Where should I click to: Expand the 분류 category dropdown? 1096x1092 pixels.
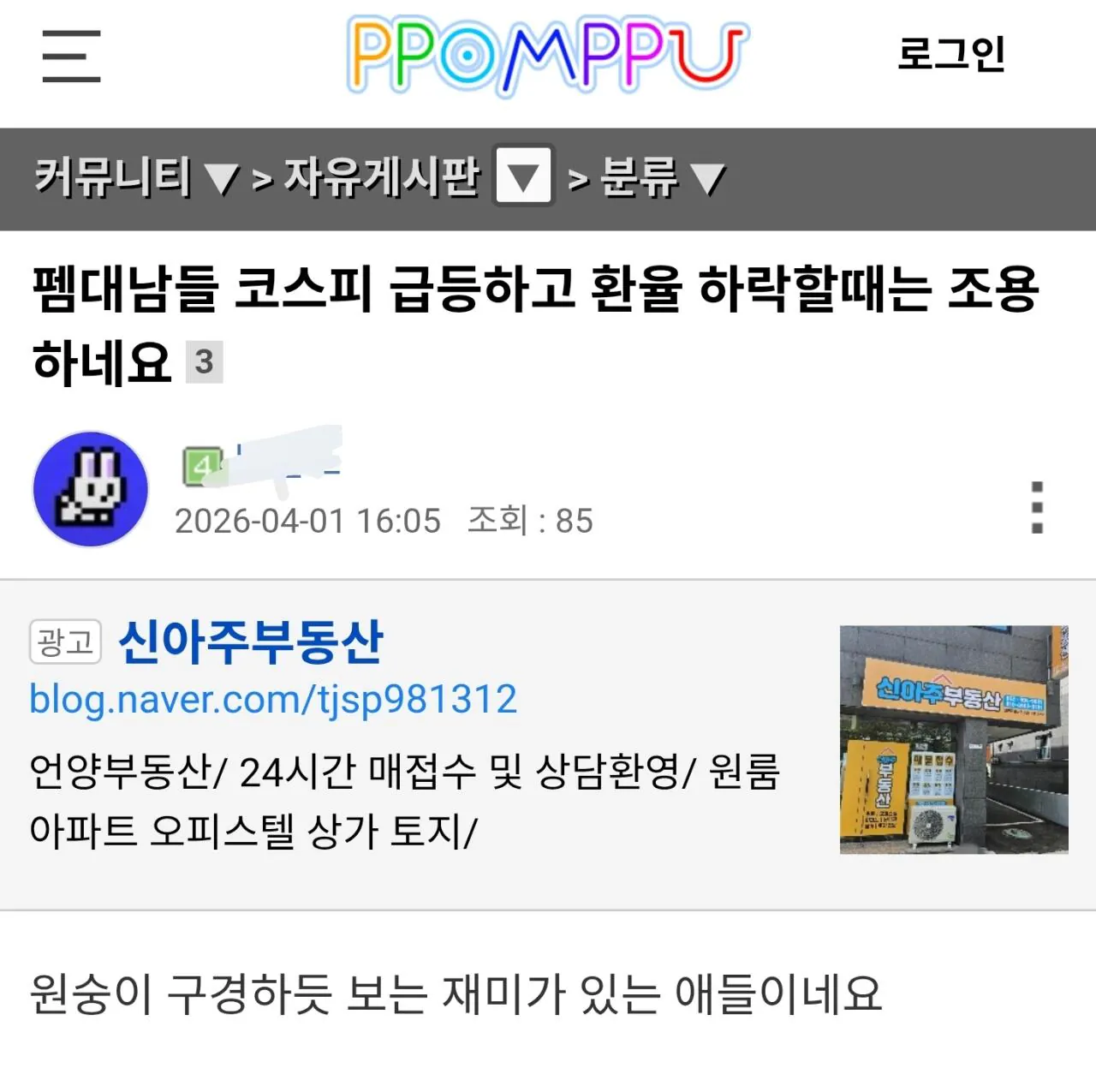[663, 177]
